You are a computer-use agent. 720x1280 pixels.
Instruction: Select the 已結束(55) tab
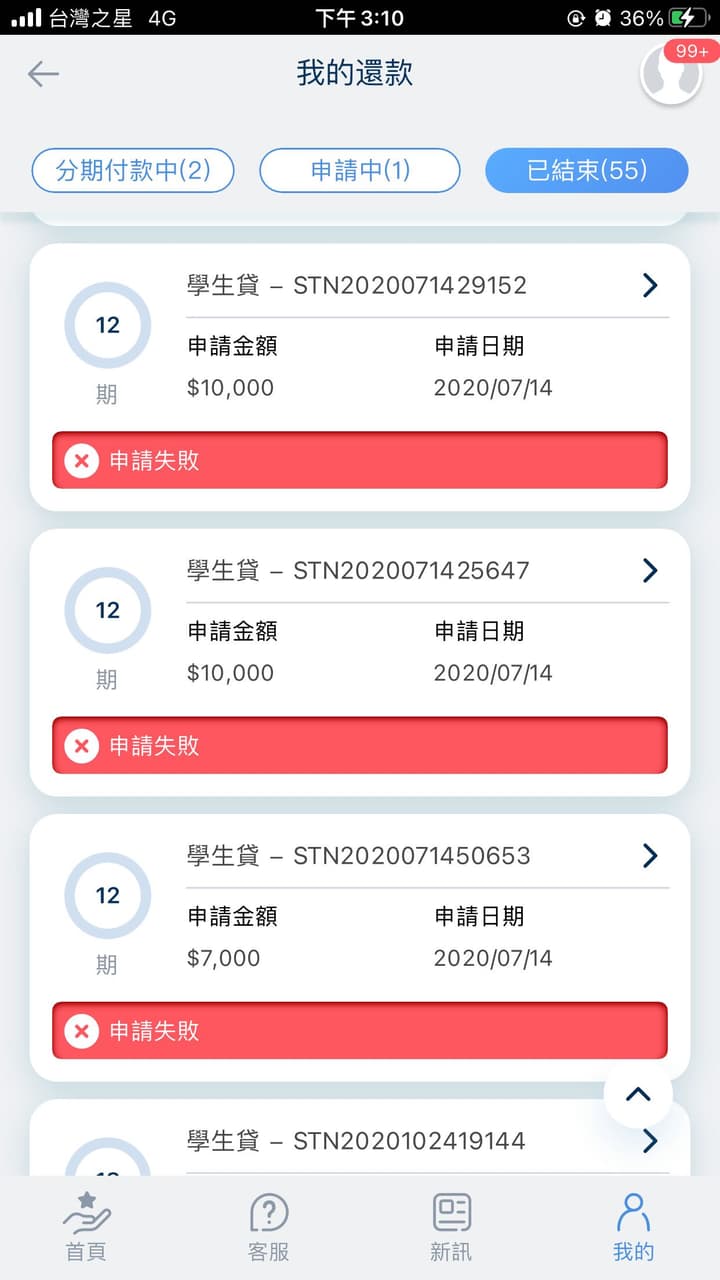587,170
